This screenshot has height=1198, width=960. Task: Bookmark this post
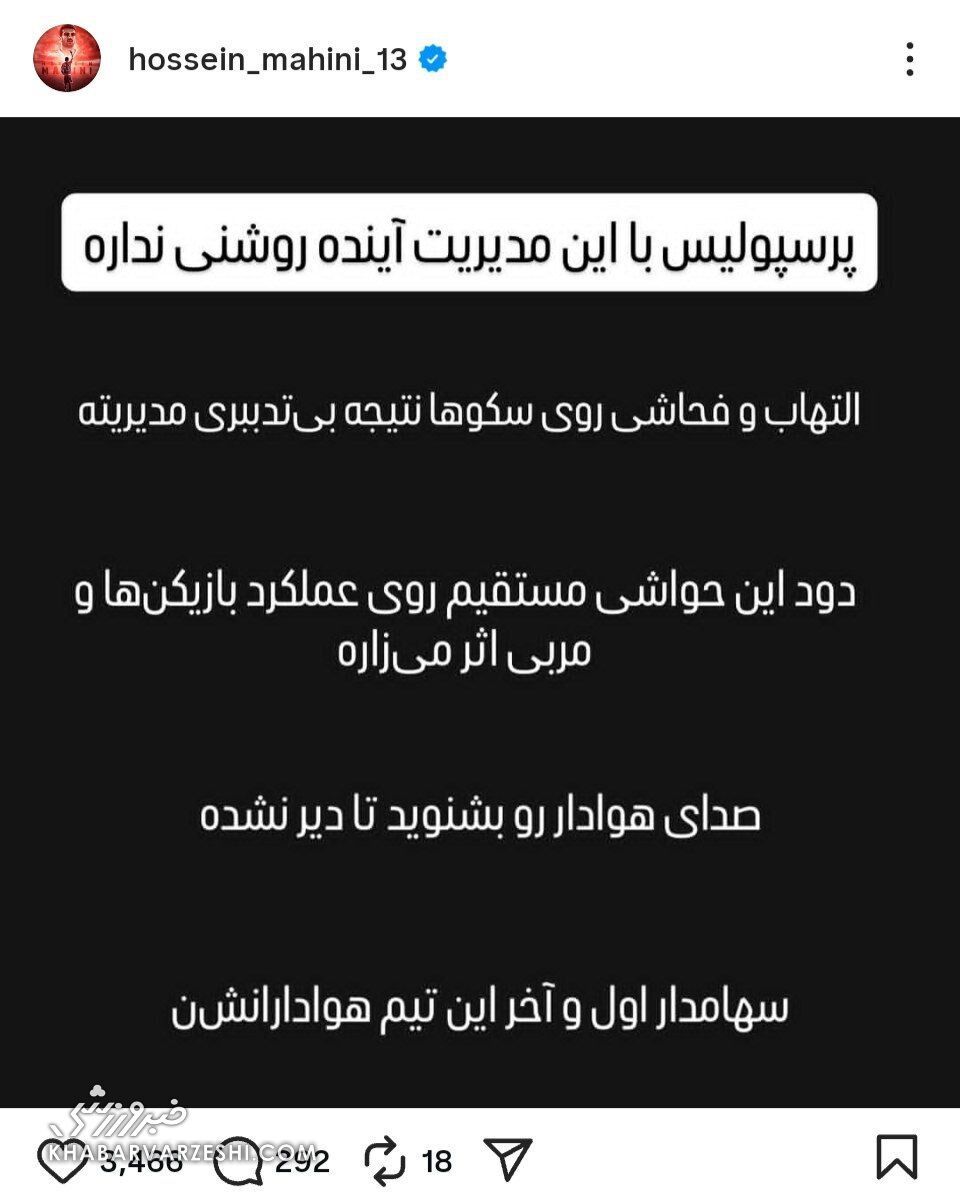pyautogui.click(x=896, y=1158)
